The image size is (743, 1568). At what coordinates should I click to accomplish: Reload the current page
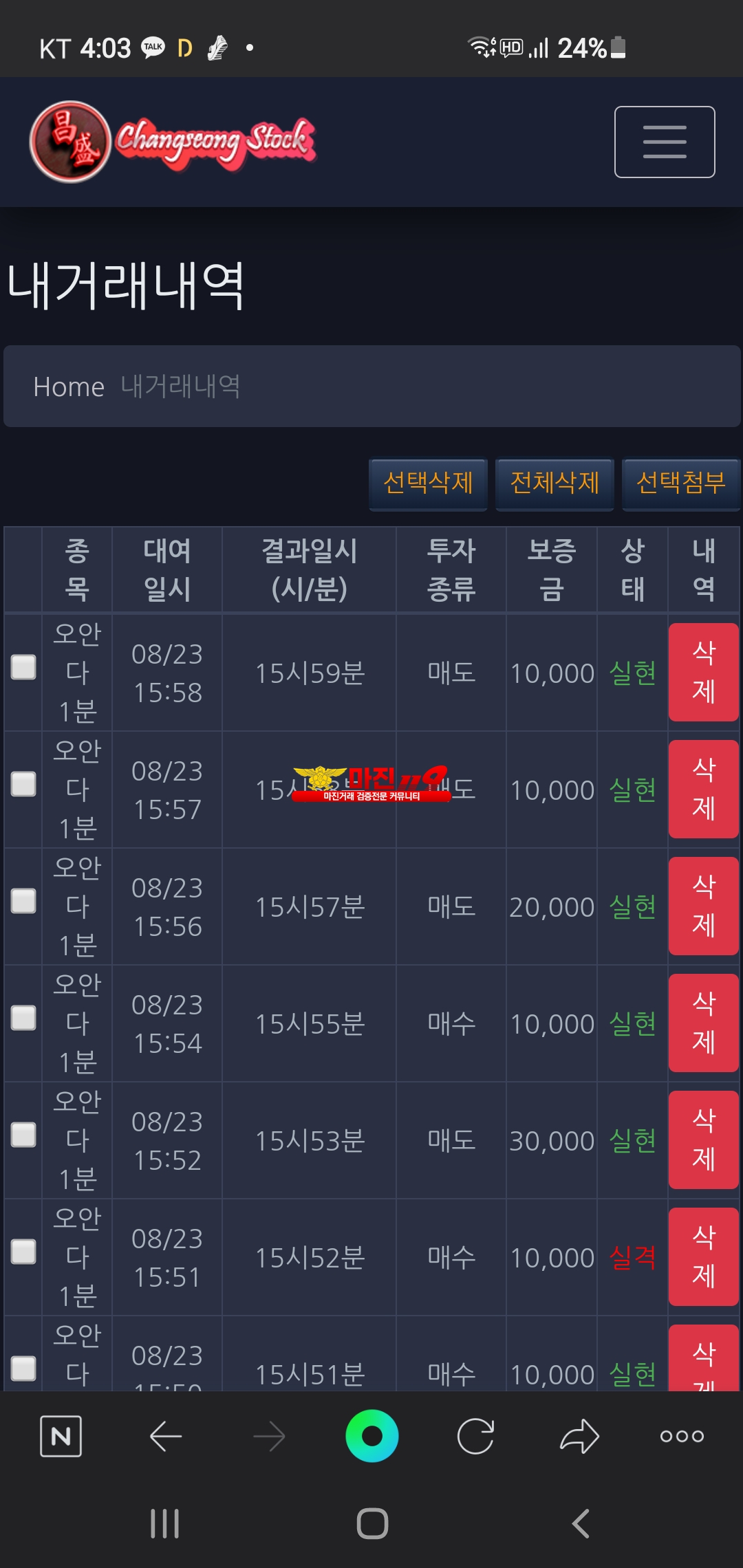[x=475, y=1436]
